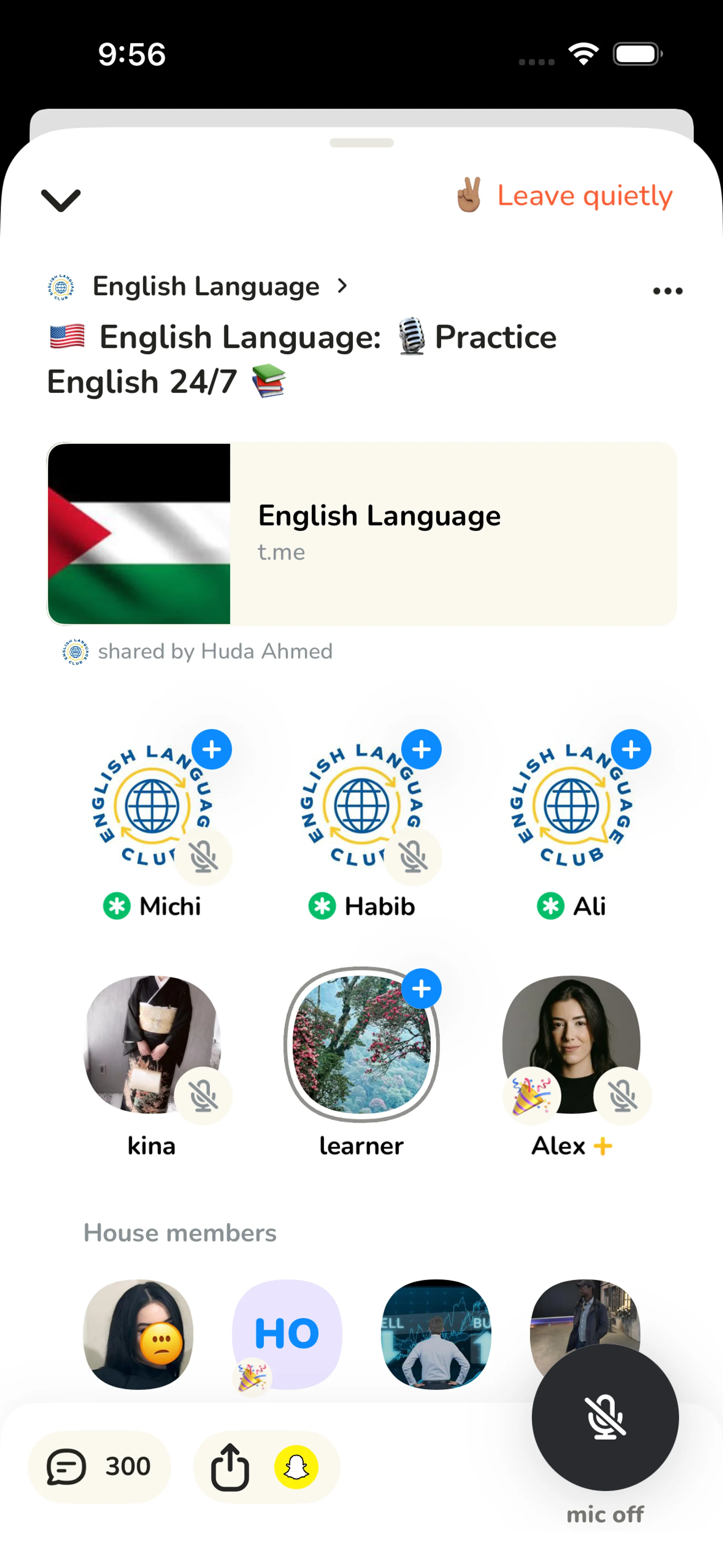Open the shared English Language t.me link card
This screenshot has width=723, height=1568.
pos(361,534)
